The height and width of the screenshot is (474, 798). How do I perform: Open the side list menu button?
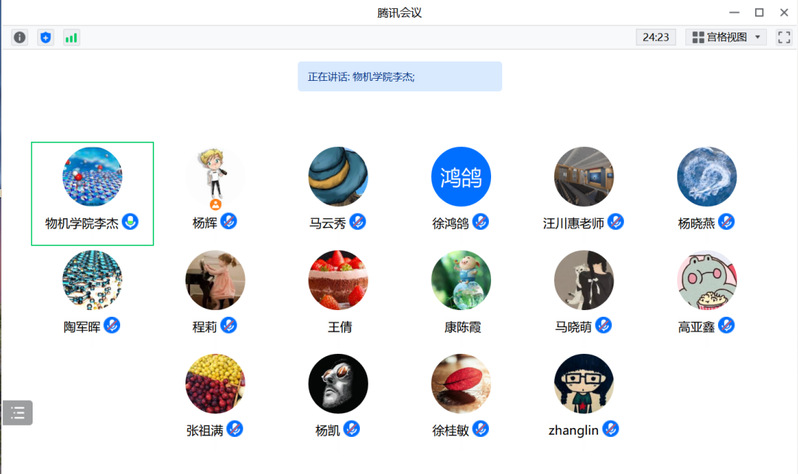tap(18, 412)
